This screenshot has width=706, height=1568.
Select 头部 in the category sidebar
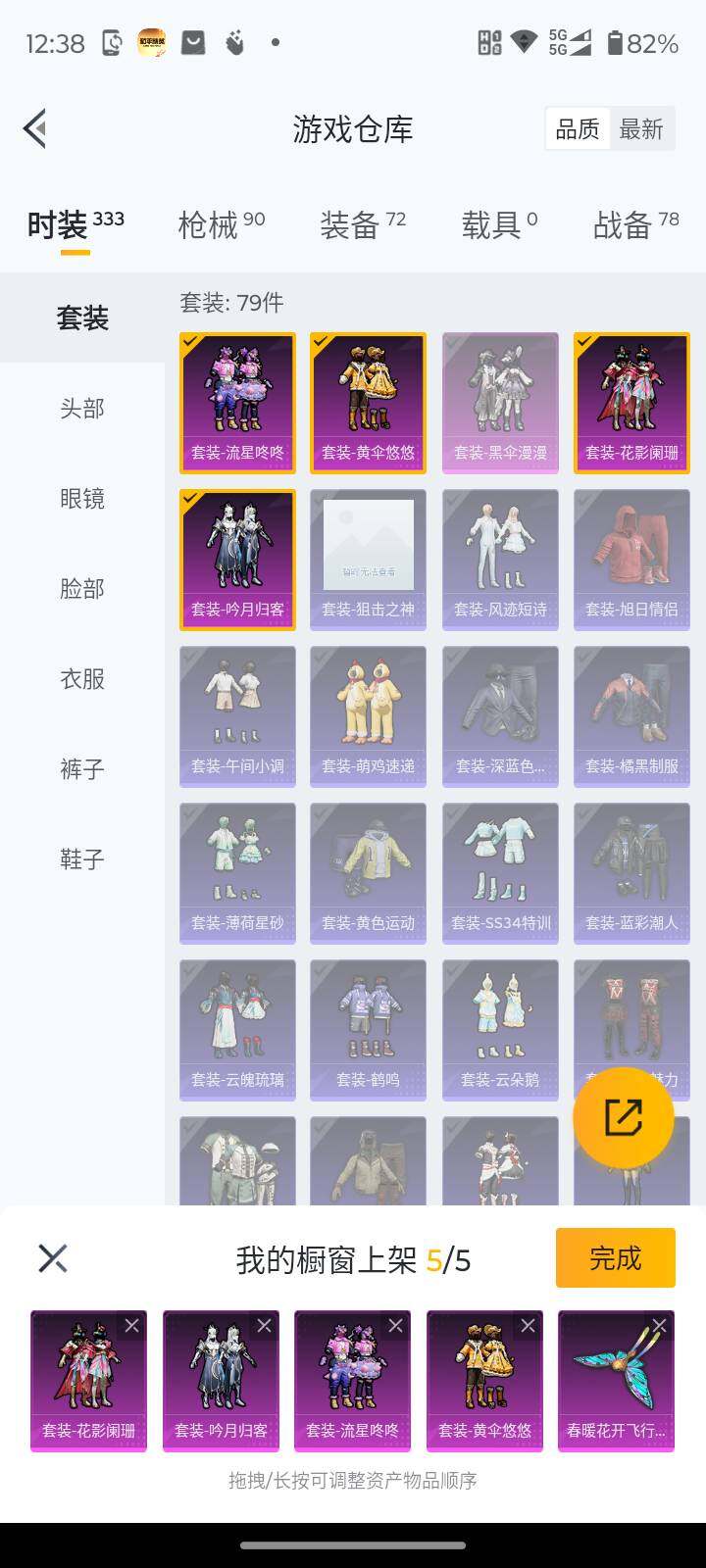81,409
